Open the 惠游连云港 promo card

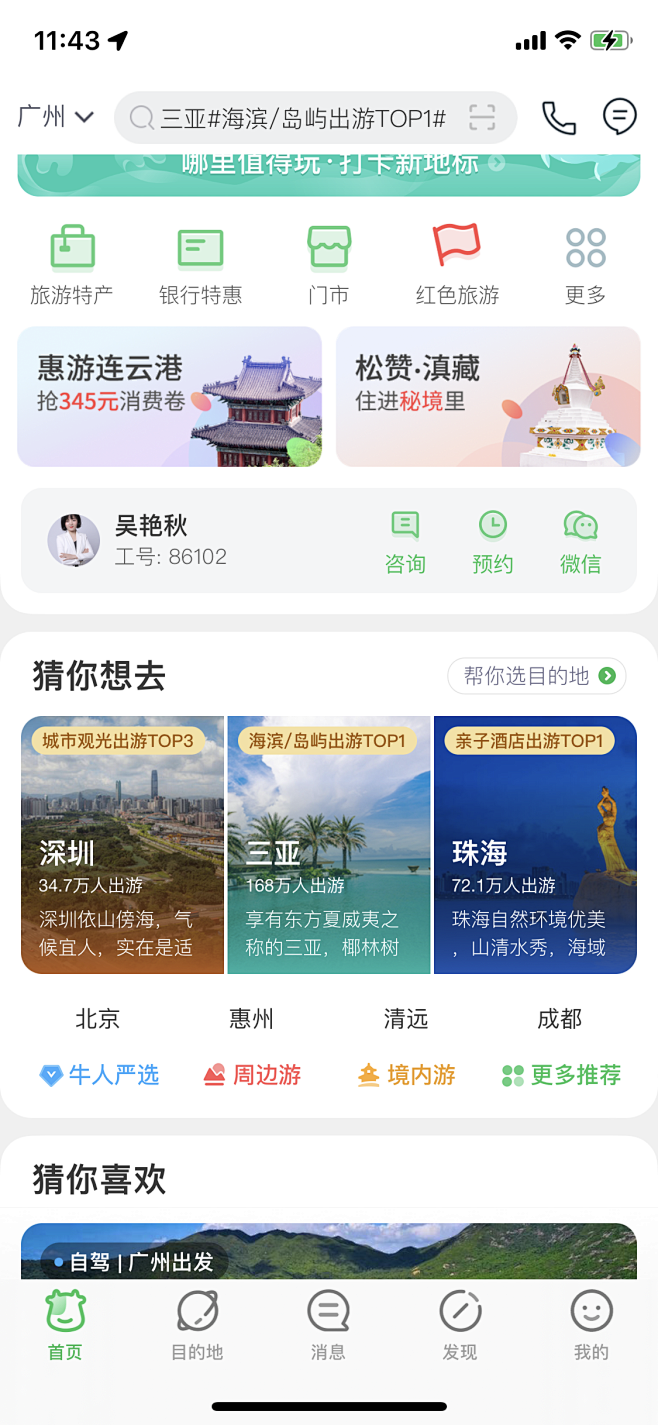coord(170,397)
